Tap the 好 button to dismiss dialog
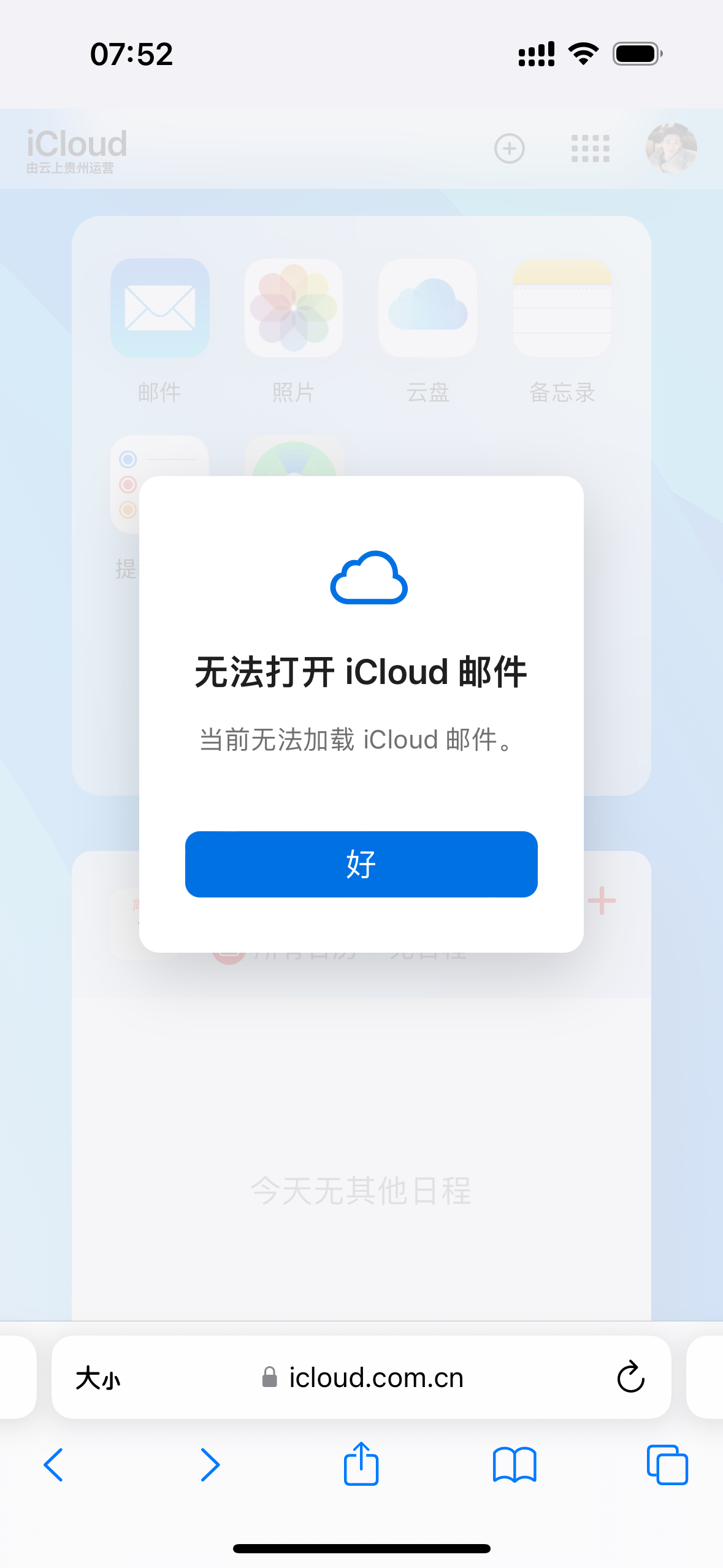Viewport: 723px width, 1568px height. 361,864
